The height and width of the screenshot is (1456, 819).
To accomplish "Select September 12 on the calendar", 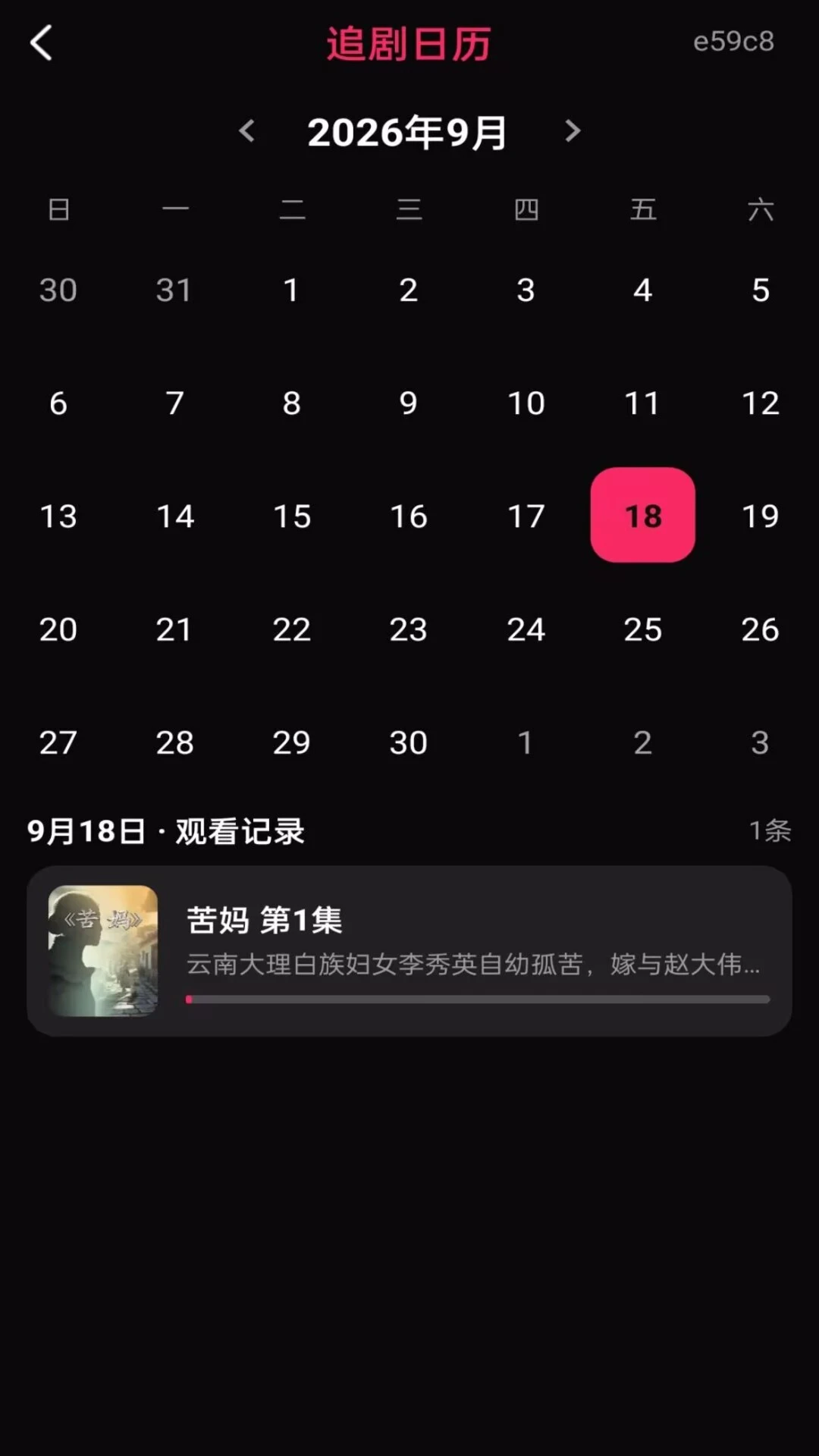I will tap(761, 403).
